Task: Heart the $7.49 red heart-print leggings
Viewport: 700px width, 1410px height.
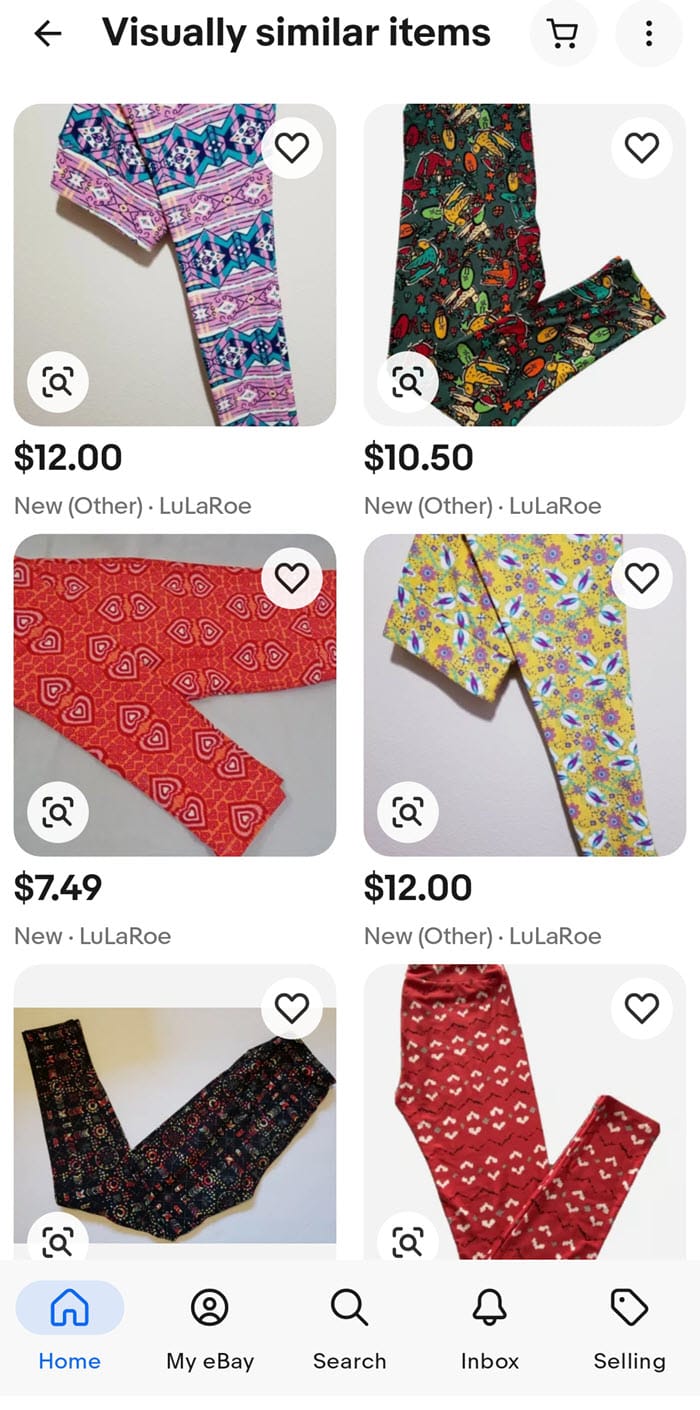Action: (292, 578)
